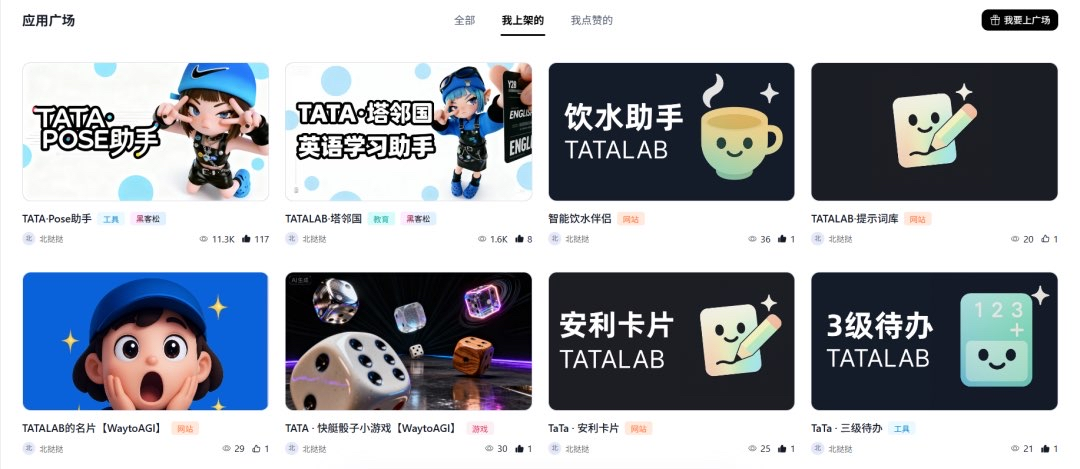The height and width of the screenshot is (469, 1080).
Task: Select the 我上架的 tab
Action: pyautogui.click(x=523, y=20)
